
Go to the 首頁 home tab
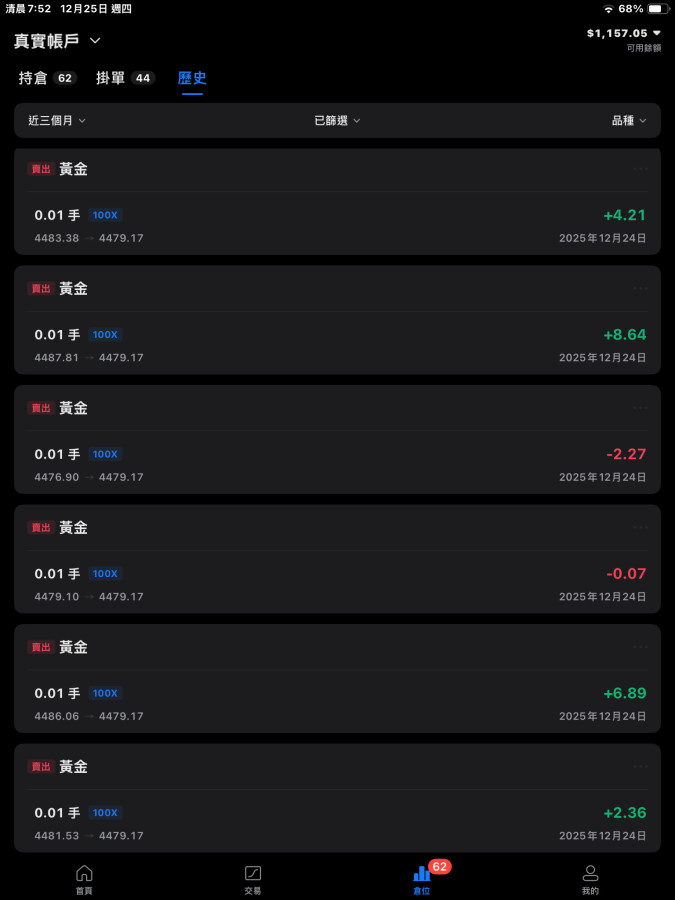(84, 878)
